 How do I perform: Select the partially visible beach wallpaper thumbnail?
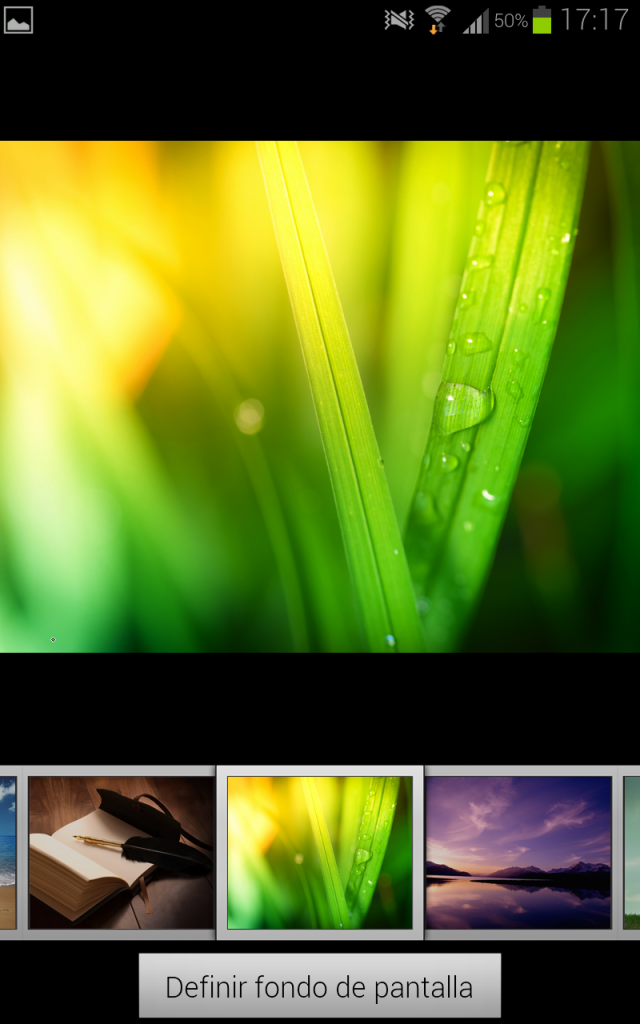tap(7, 852)
